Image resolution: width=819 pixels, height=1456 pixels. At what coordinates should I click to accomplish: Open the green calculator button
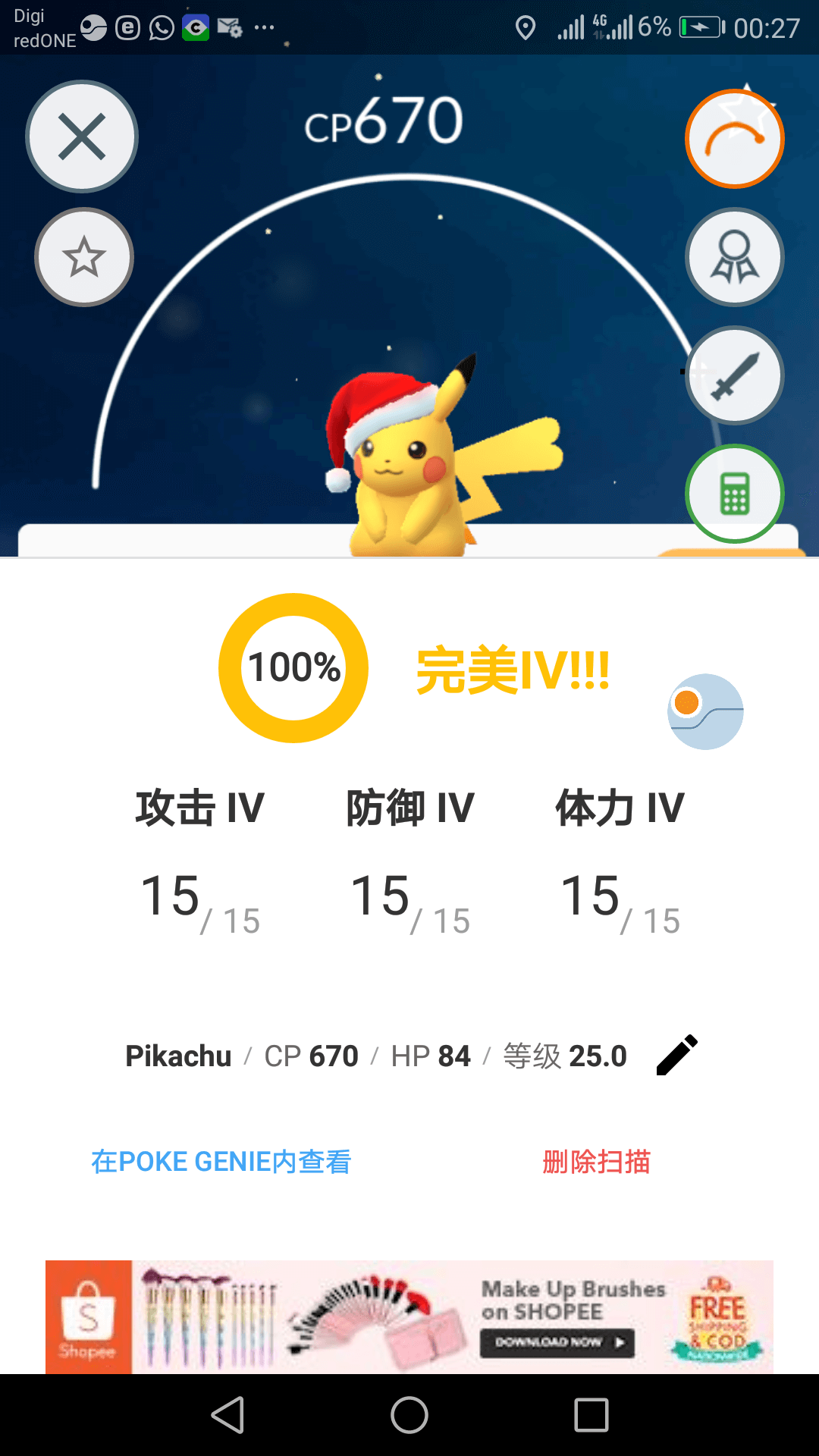tap(735, 494)
